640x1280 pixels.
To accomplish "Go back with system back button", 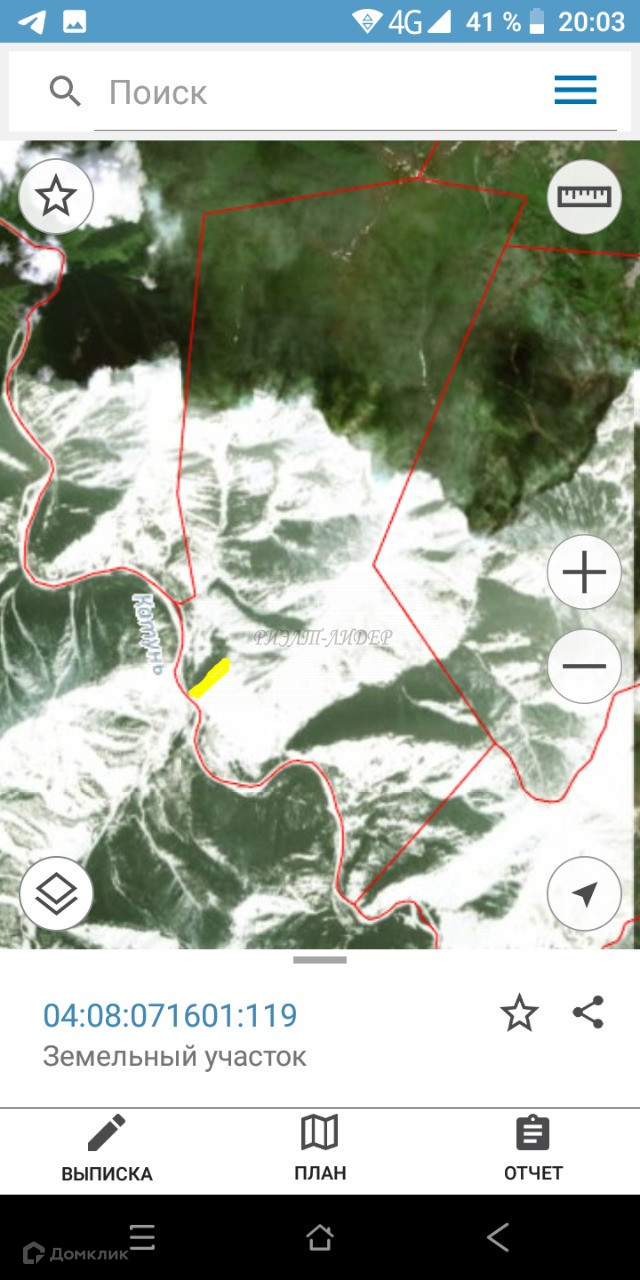I will [497, 1238].
